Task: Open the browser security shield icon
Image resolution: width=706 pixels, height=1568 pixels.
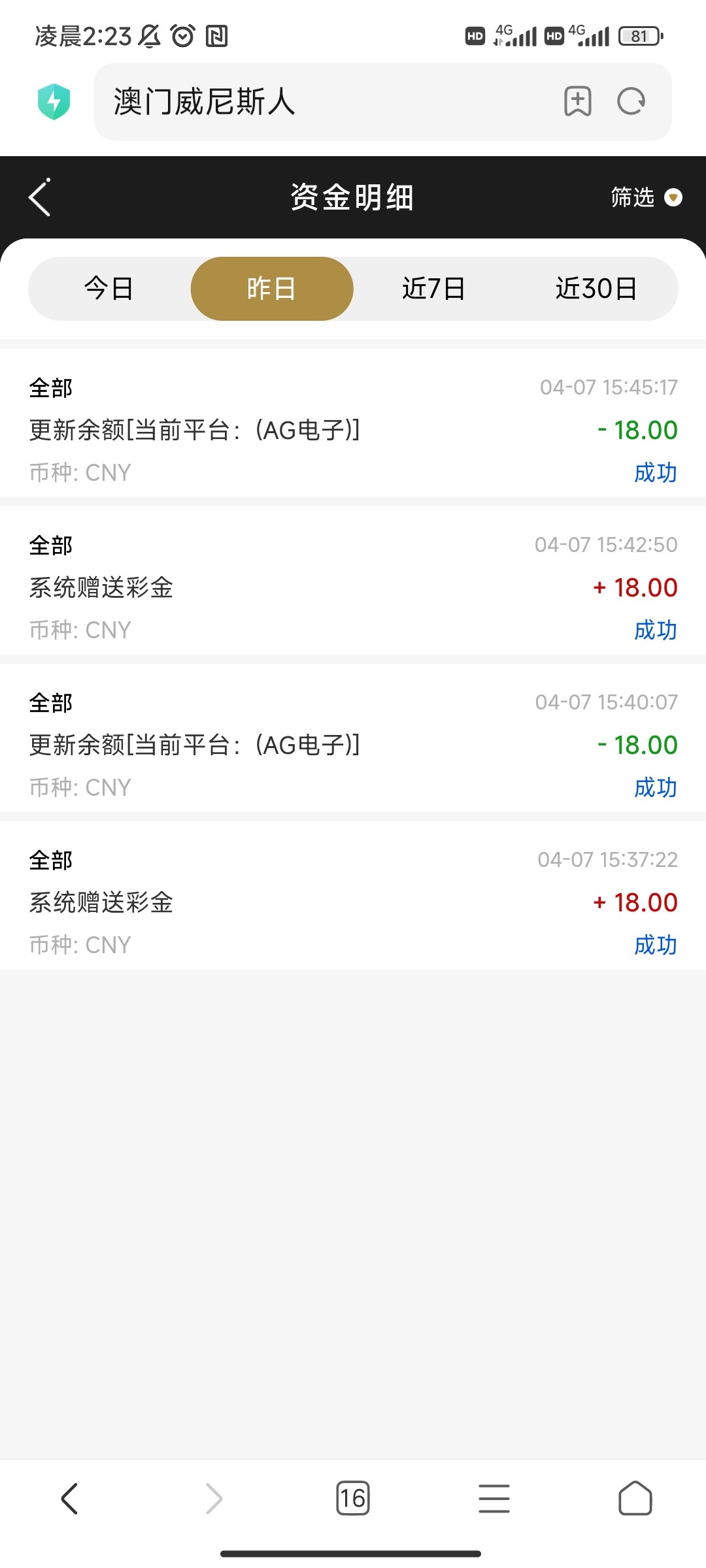Action: [54, 102]
